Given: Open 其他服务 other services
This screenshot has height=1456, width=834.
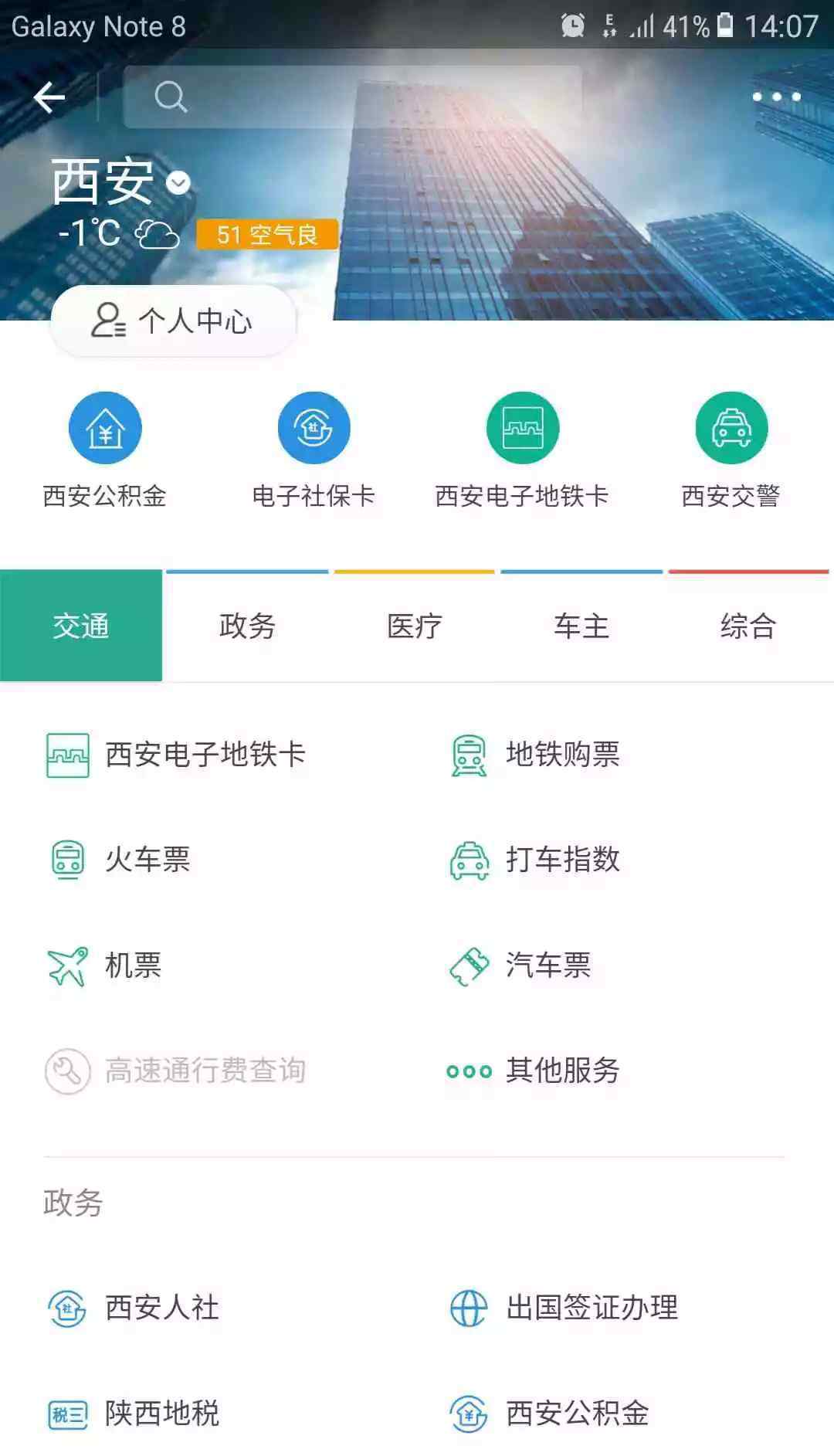Looking at the screenshot, I should point(561,1071).
